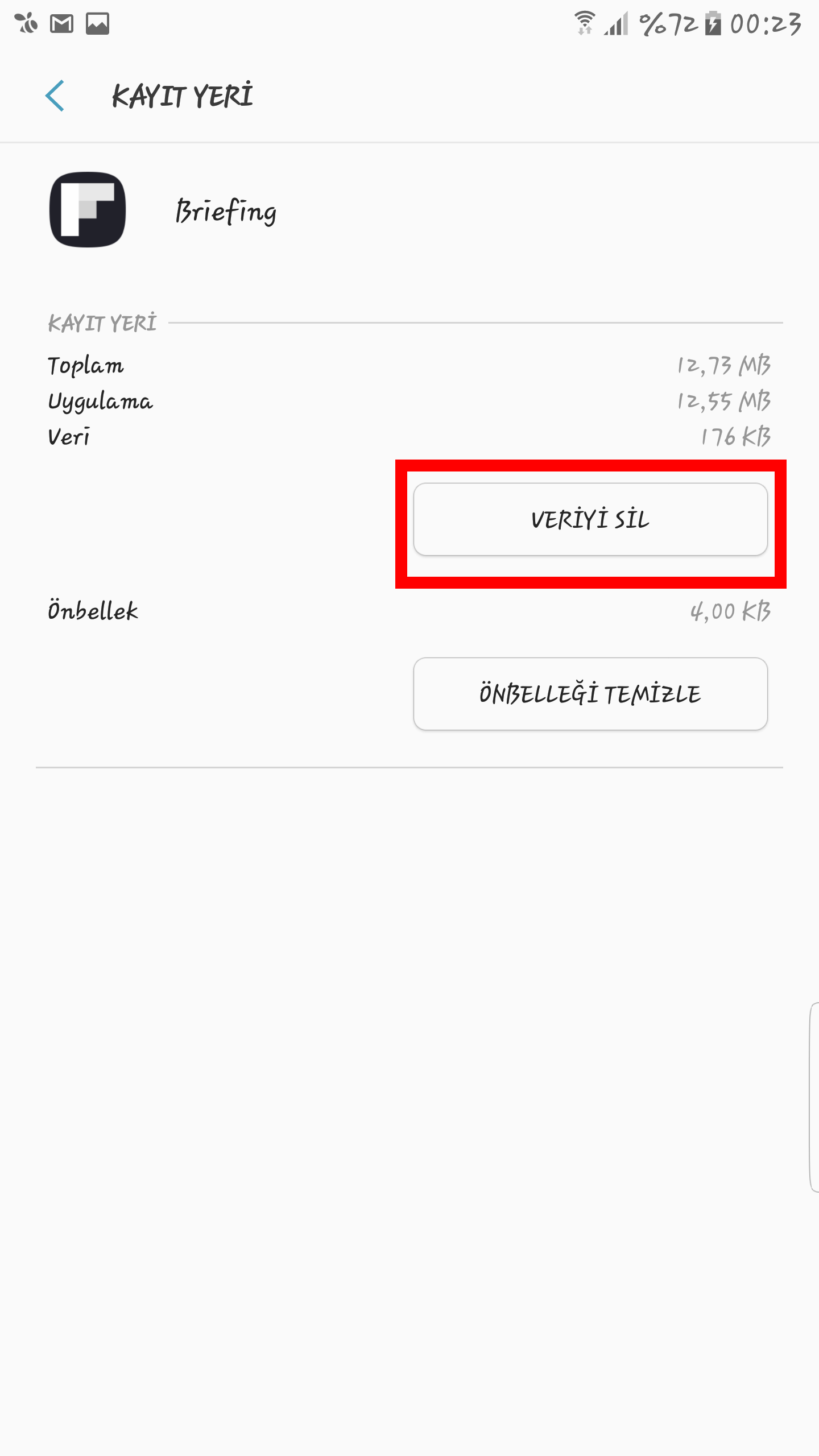Clear cache with ÖNBELLEĞİ TEMİZLE

click(x=590, y=694)
